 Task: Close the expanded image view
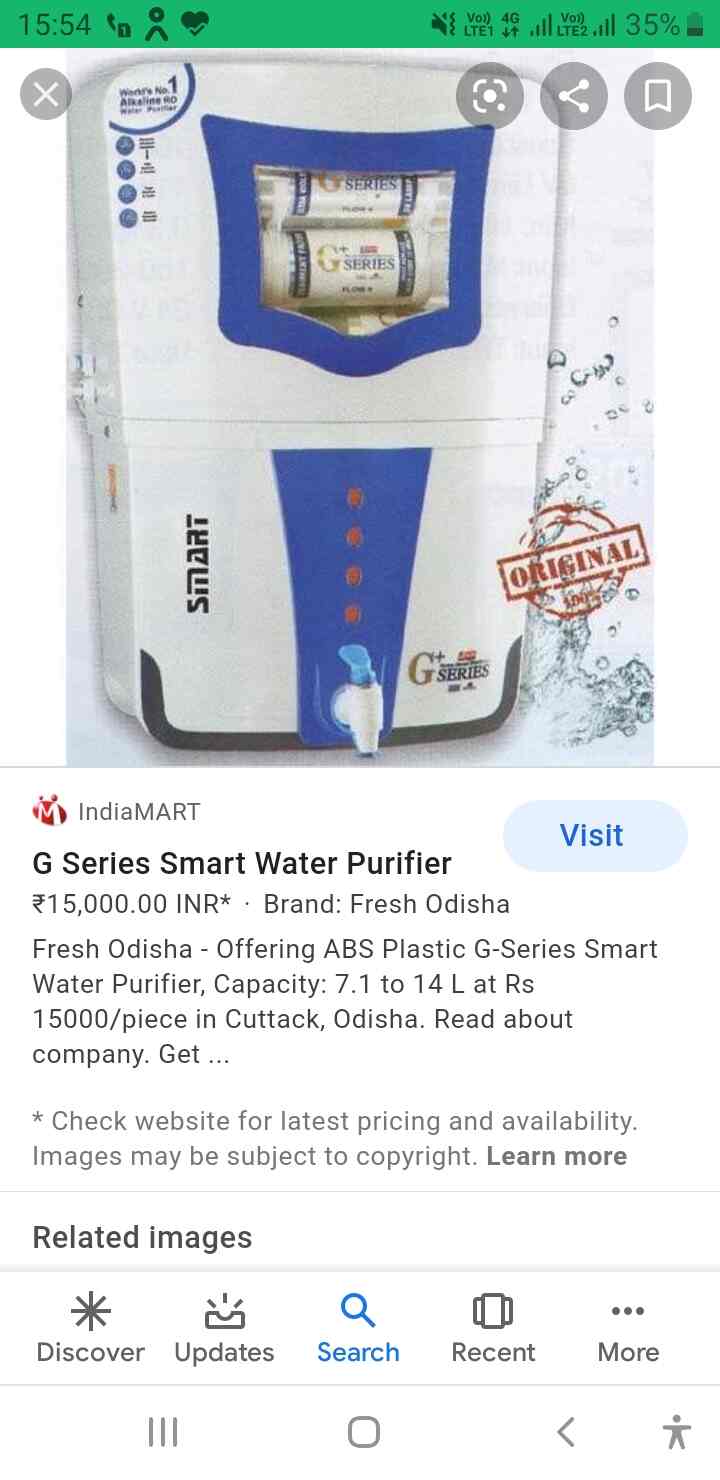click(45, 95)
